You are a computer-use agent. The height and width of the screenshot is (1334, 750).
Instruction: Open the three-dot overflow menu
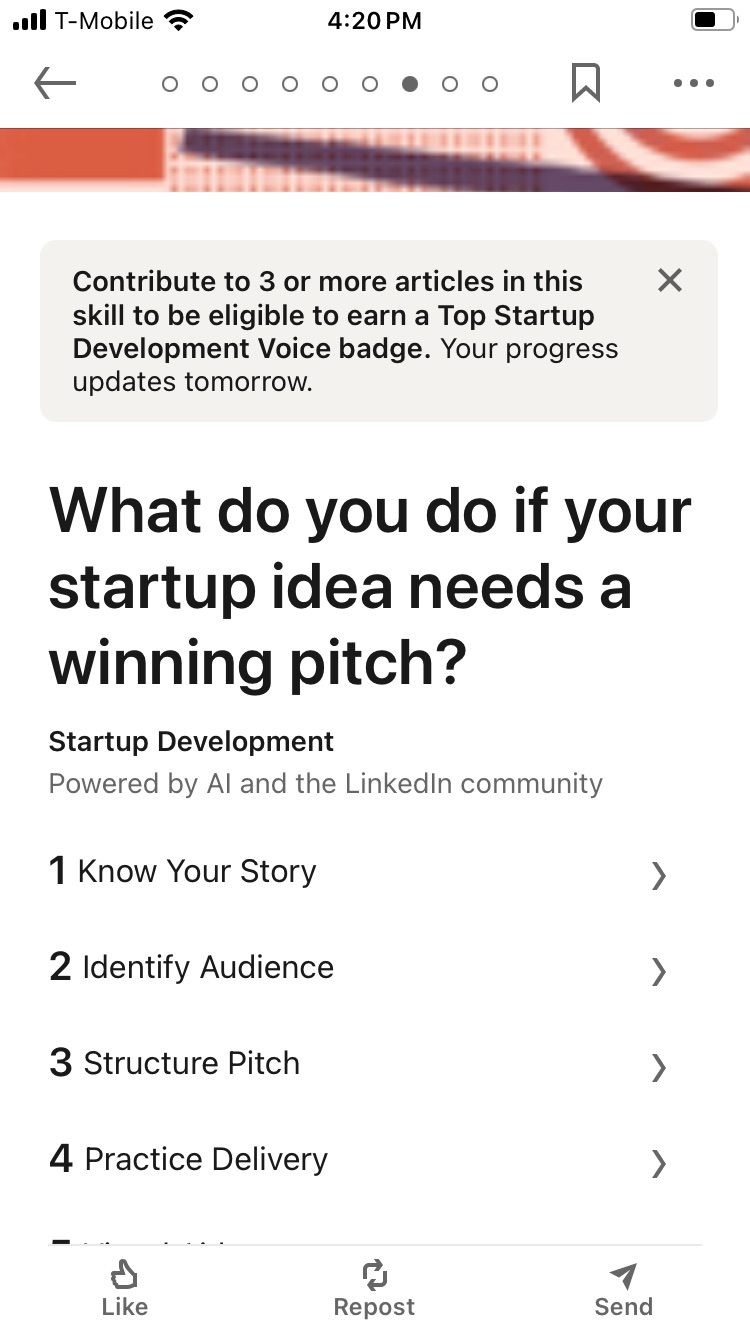(694, 83)
